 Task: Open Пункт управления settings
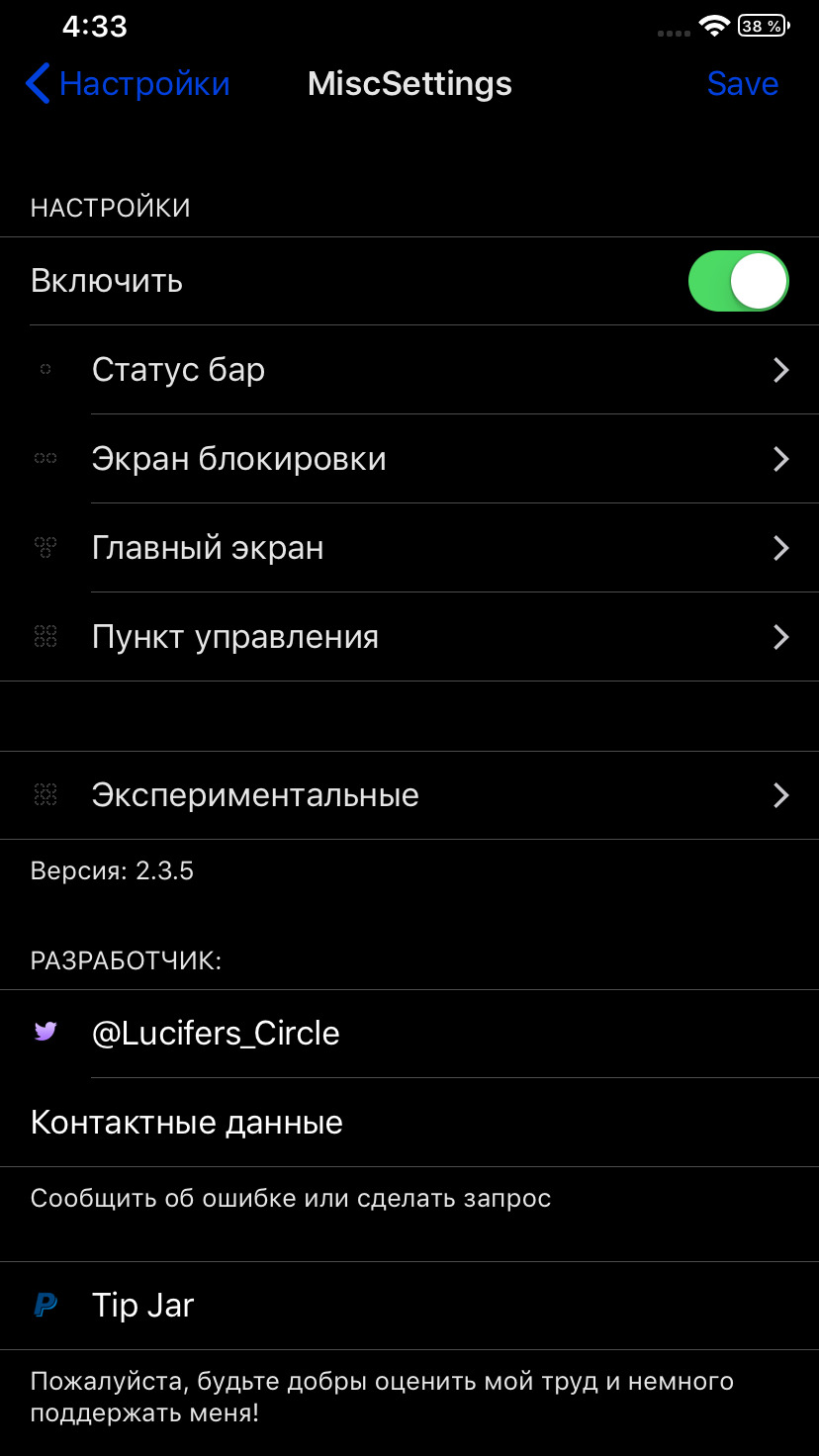pos(409,637)
